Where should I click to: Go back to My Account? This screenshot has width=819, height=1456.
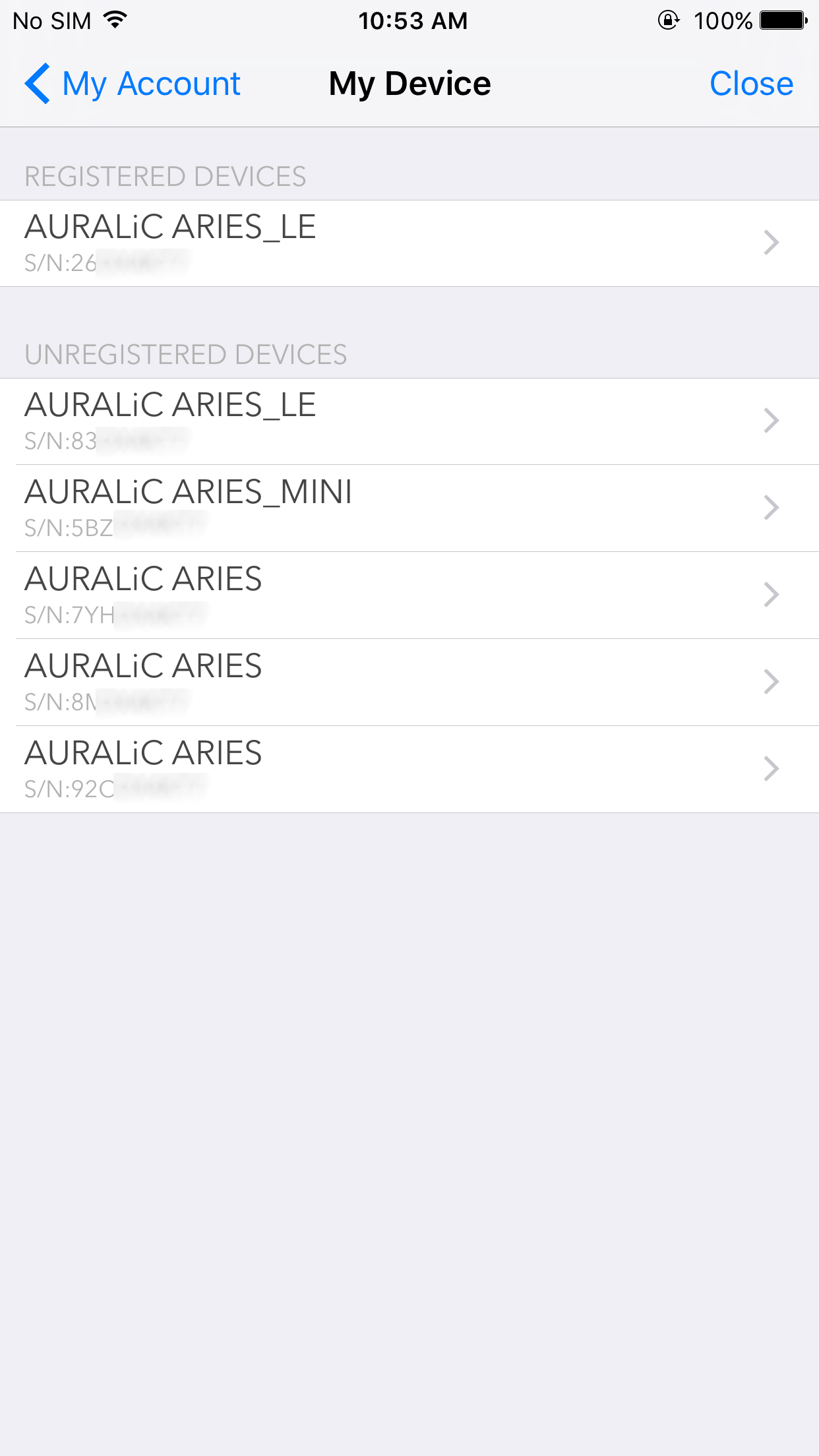point(133,84)
